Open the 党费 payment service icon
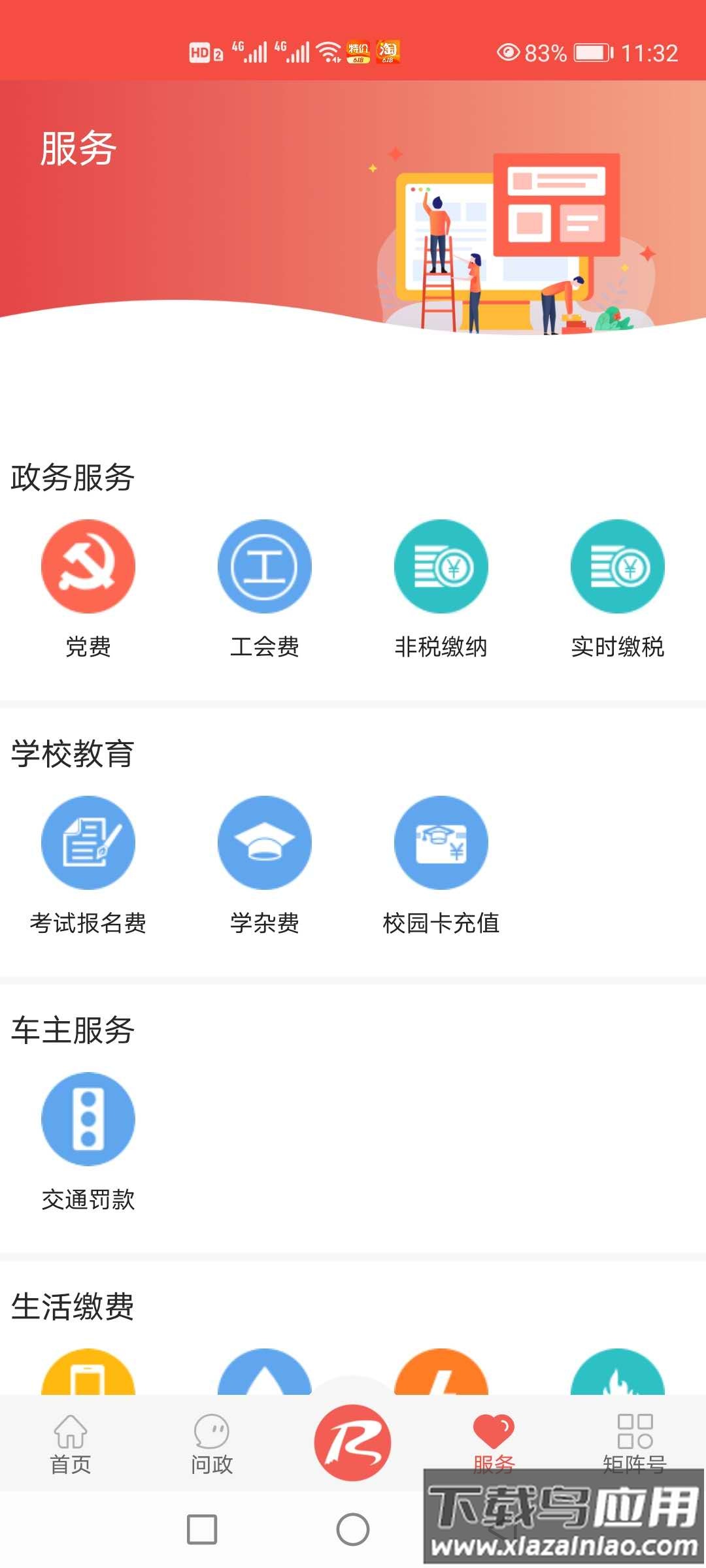This screenshot has width=706, height=1568. pyautogui.click(x=89, y=566)
